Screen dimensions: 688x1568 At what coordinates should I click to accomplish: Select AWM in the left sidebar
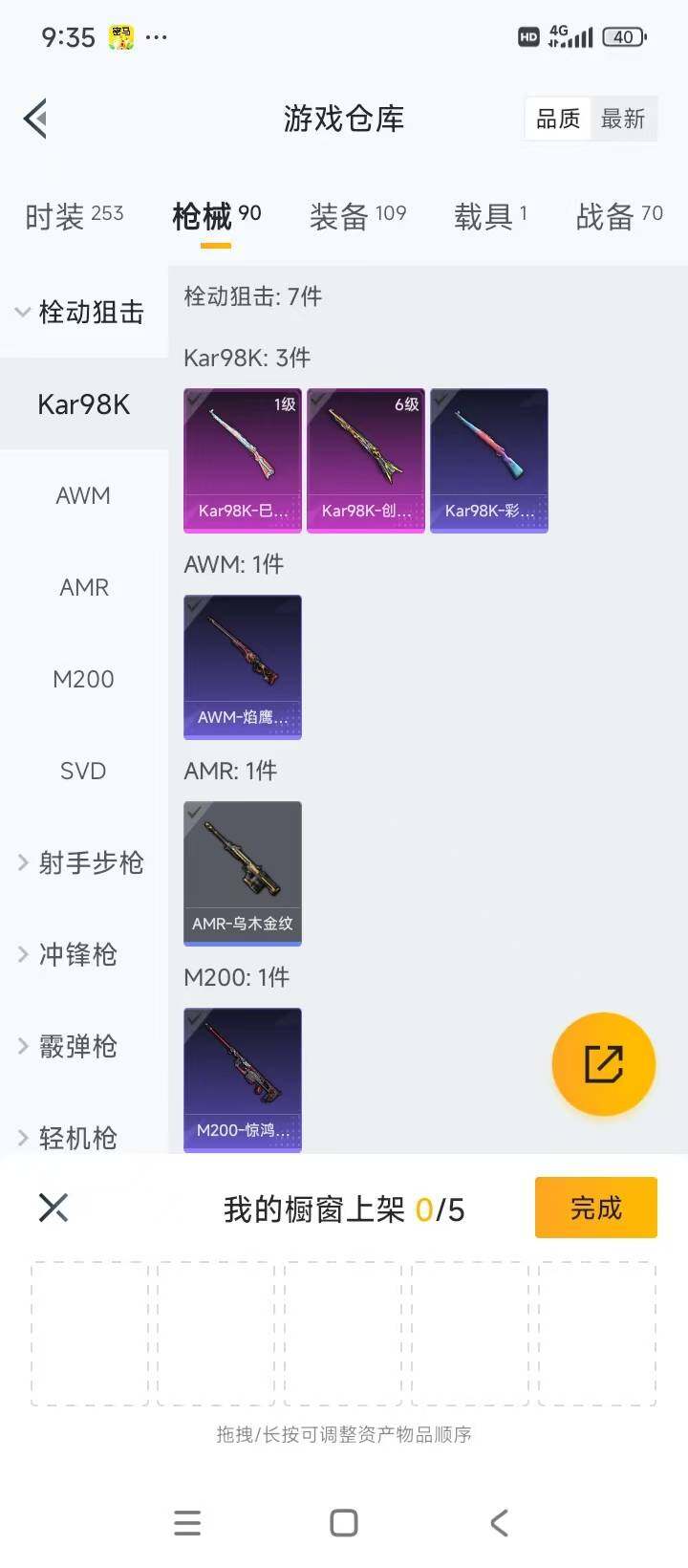82,495
